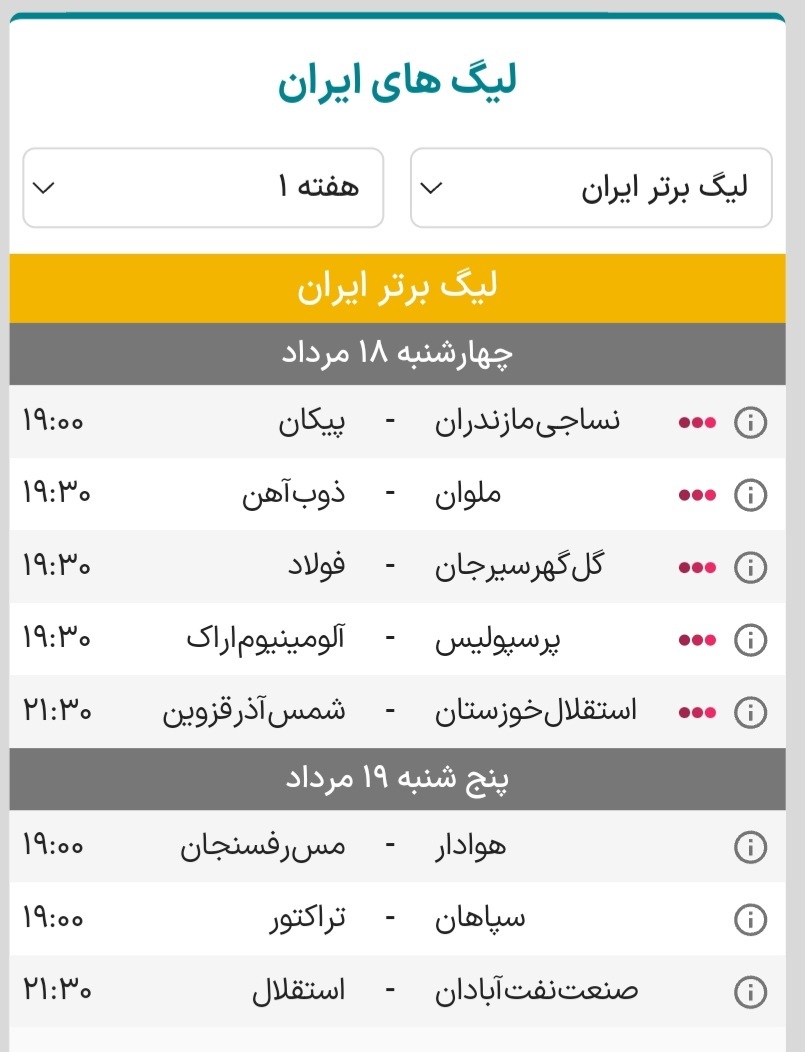The image size is (805, 1052).
Task: Click the چهارشنبه 18 مرداد date header
Action: tap(402, 351)
